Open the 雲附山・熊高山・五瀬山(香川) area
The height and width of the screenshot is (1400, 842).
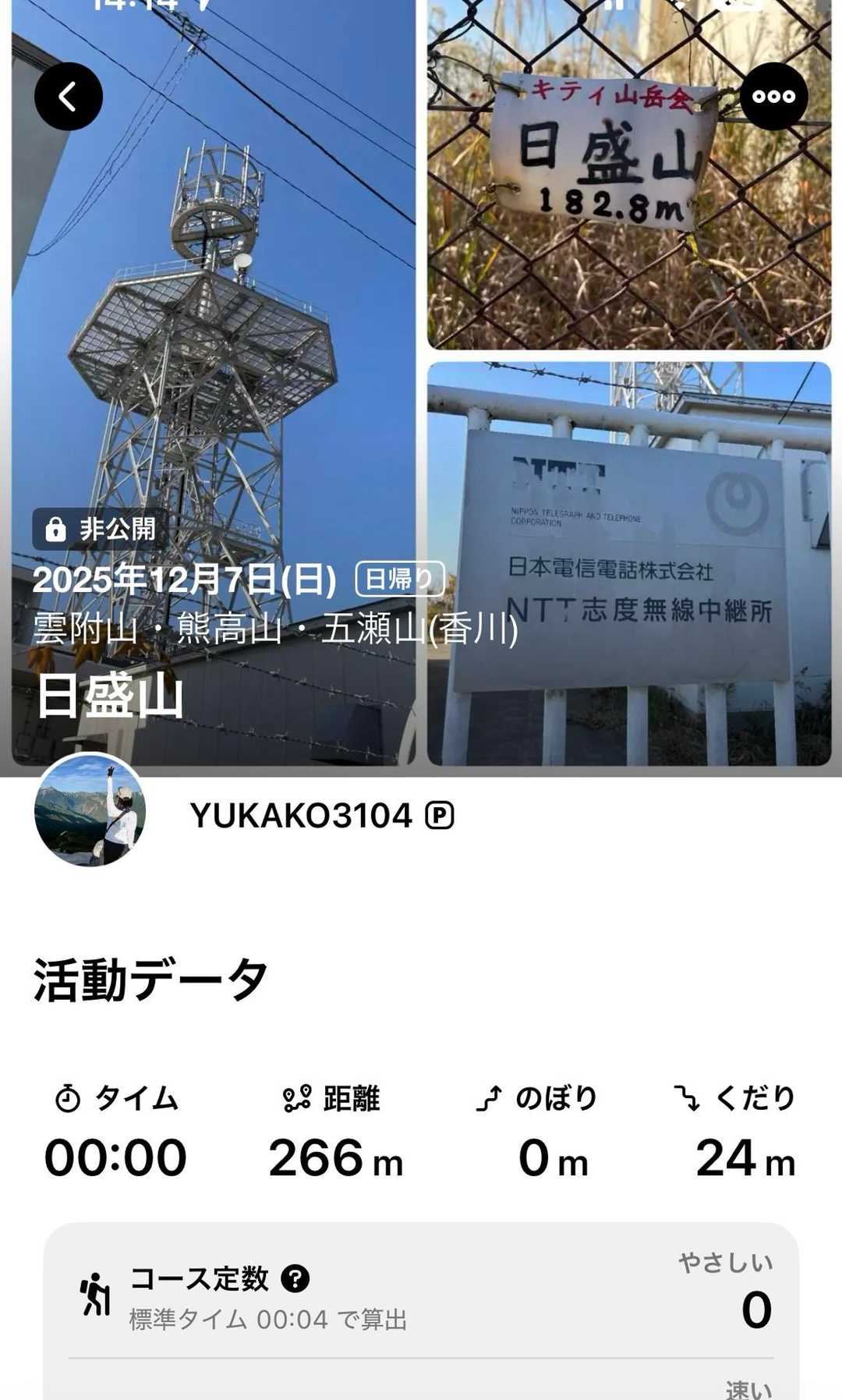click(275, 629)
